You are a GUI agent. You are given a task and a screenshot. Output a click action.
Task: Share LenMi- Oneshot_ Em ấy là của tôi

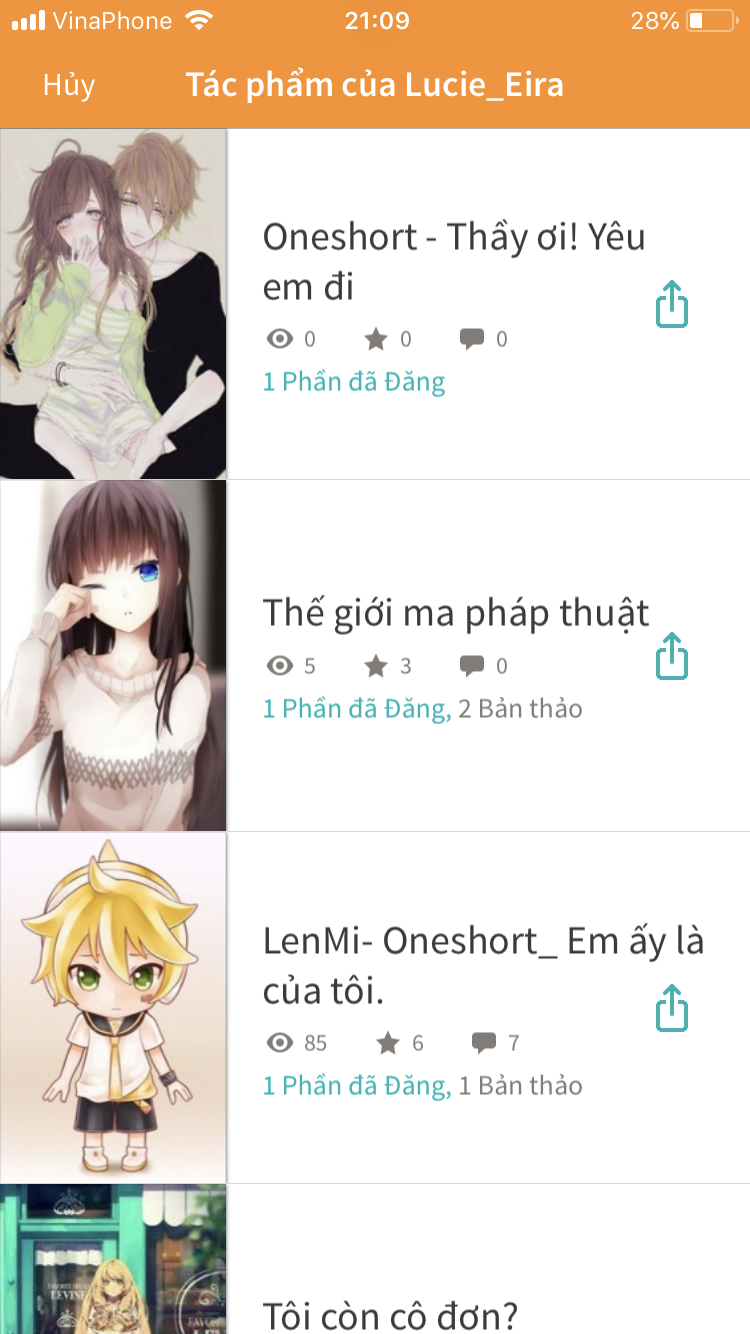click(672, 1008)
